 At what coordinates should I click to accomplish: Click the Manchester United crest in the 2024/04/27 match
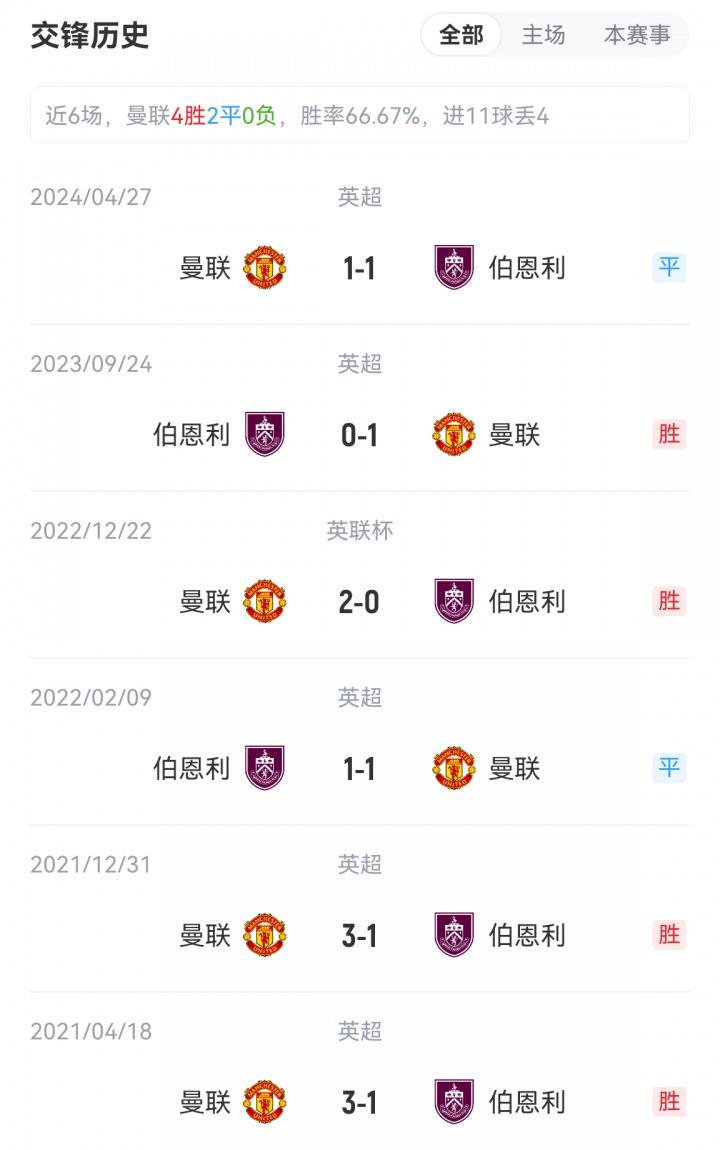(265, 267)
